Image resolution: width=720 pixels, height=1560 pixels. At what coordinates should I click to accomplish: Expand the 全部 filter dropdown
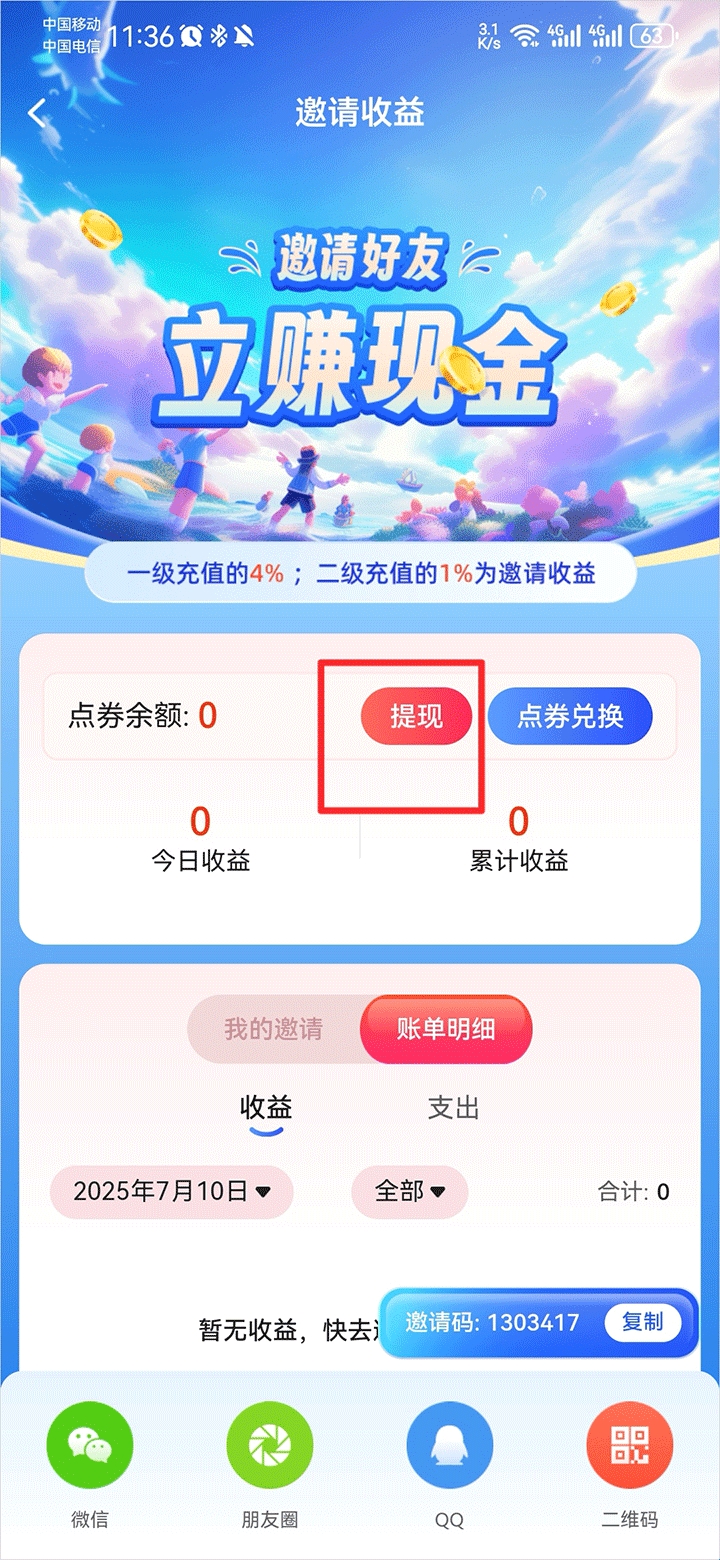pos(409,1191)
